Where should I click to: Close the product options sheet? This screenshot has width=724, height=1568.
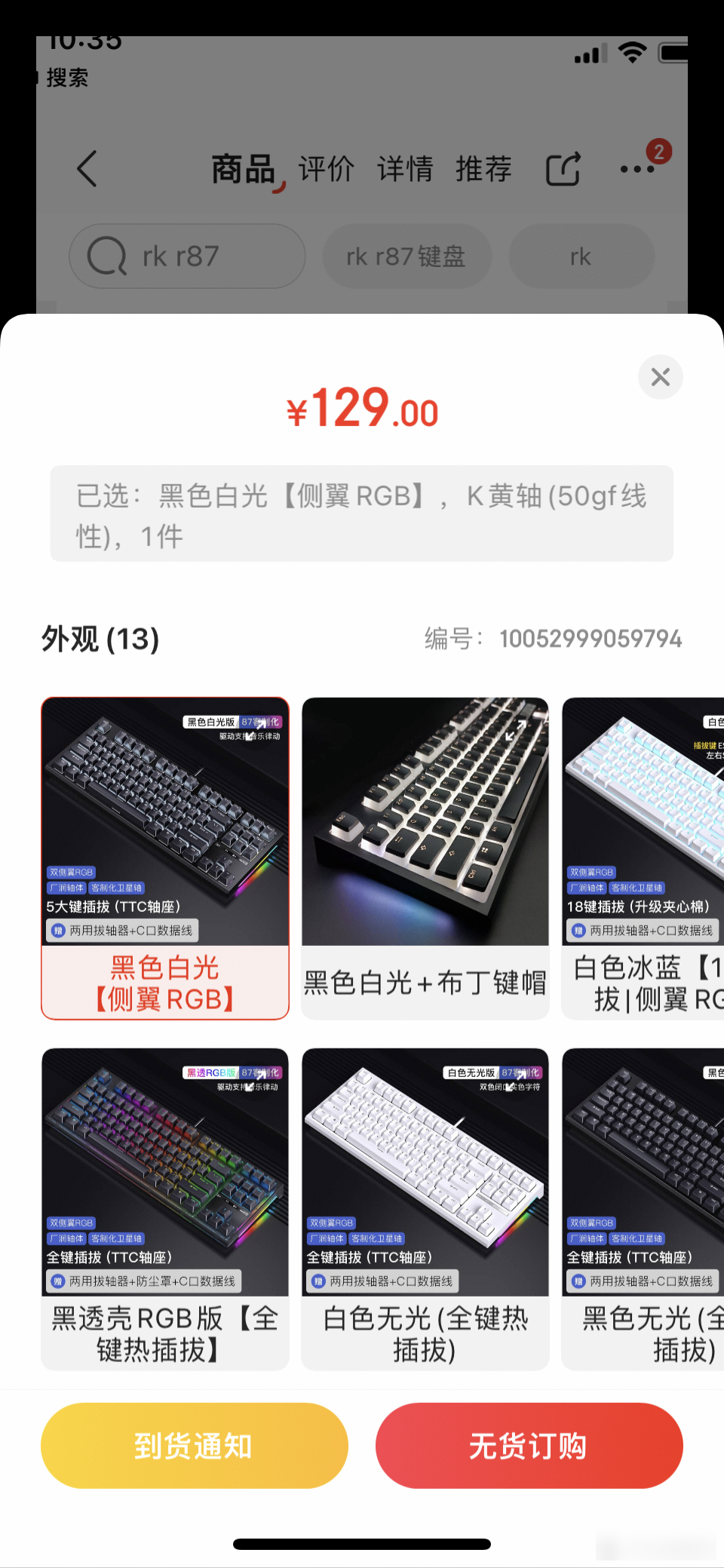pos(660,376)
